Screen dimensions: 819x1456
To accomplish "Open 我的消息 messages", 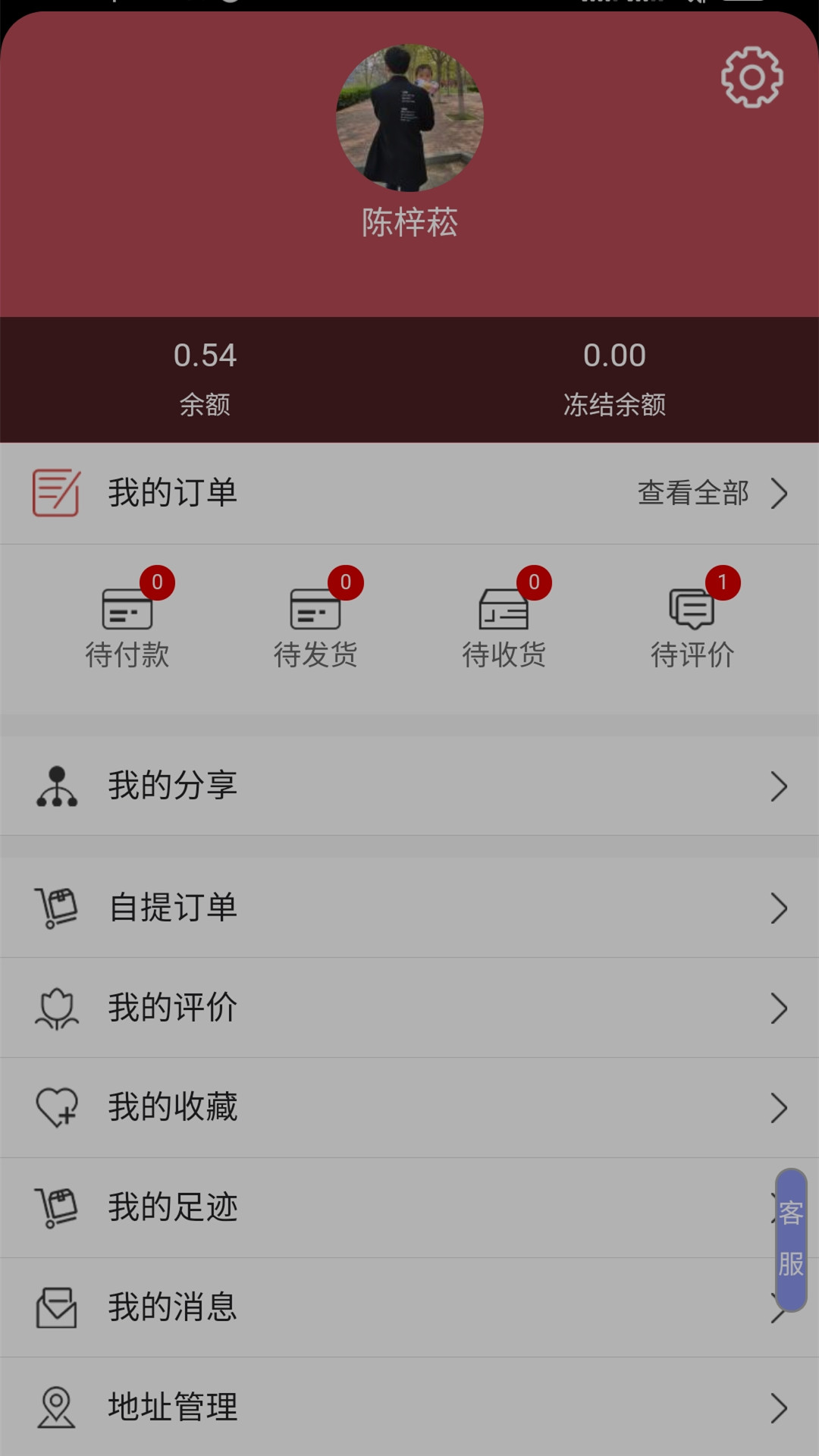I will click(x=379, y=1307).
